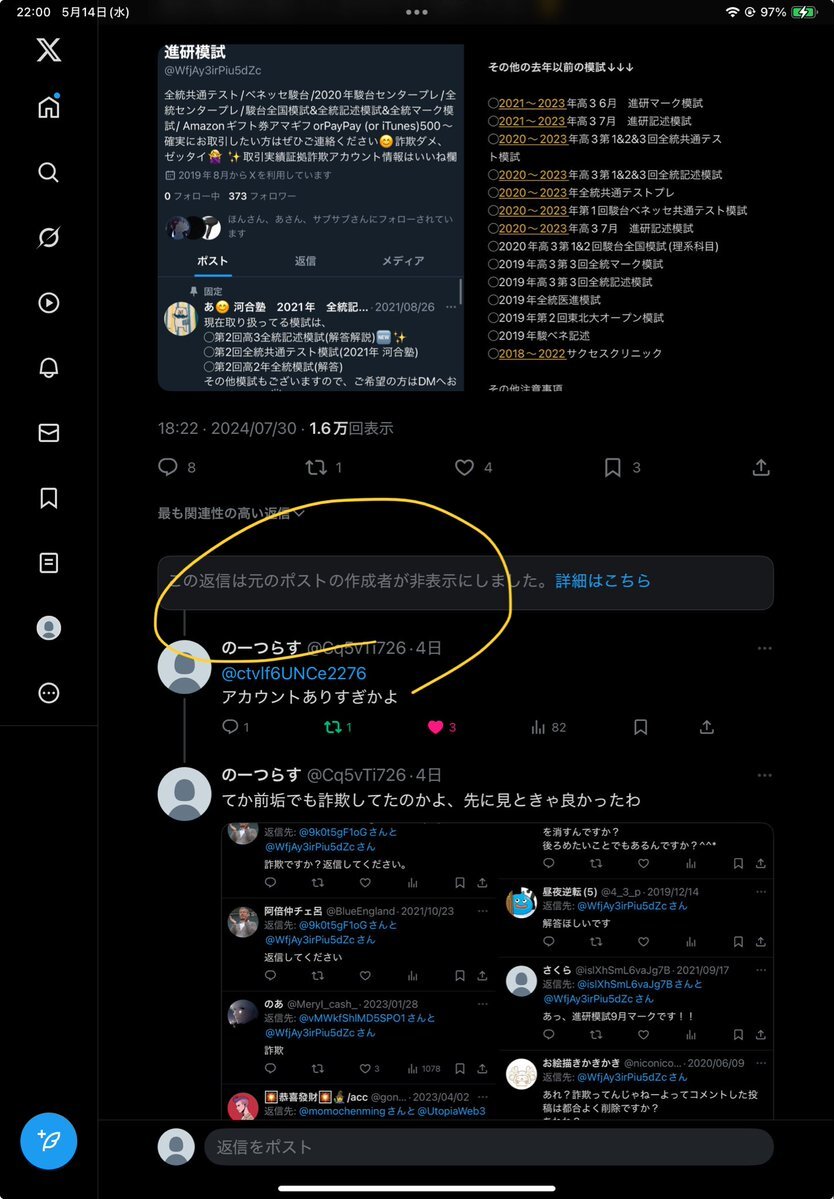Image resolution: width=834 pixels, height=1199 pixels.
Task: Compose a new post with the blue feather button
Action: click(x=48, y=1141)
